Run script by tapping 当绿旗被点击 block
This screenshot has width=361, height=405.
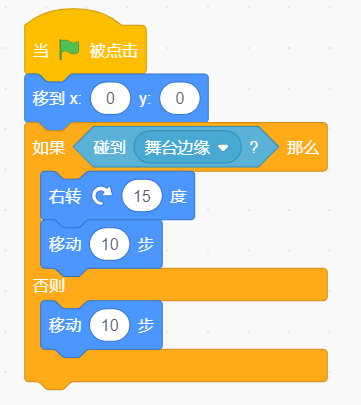coord(85,51)
